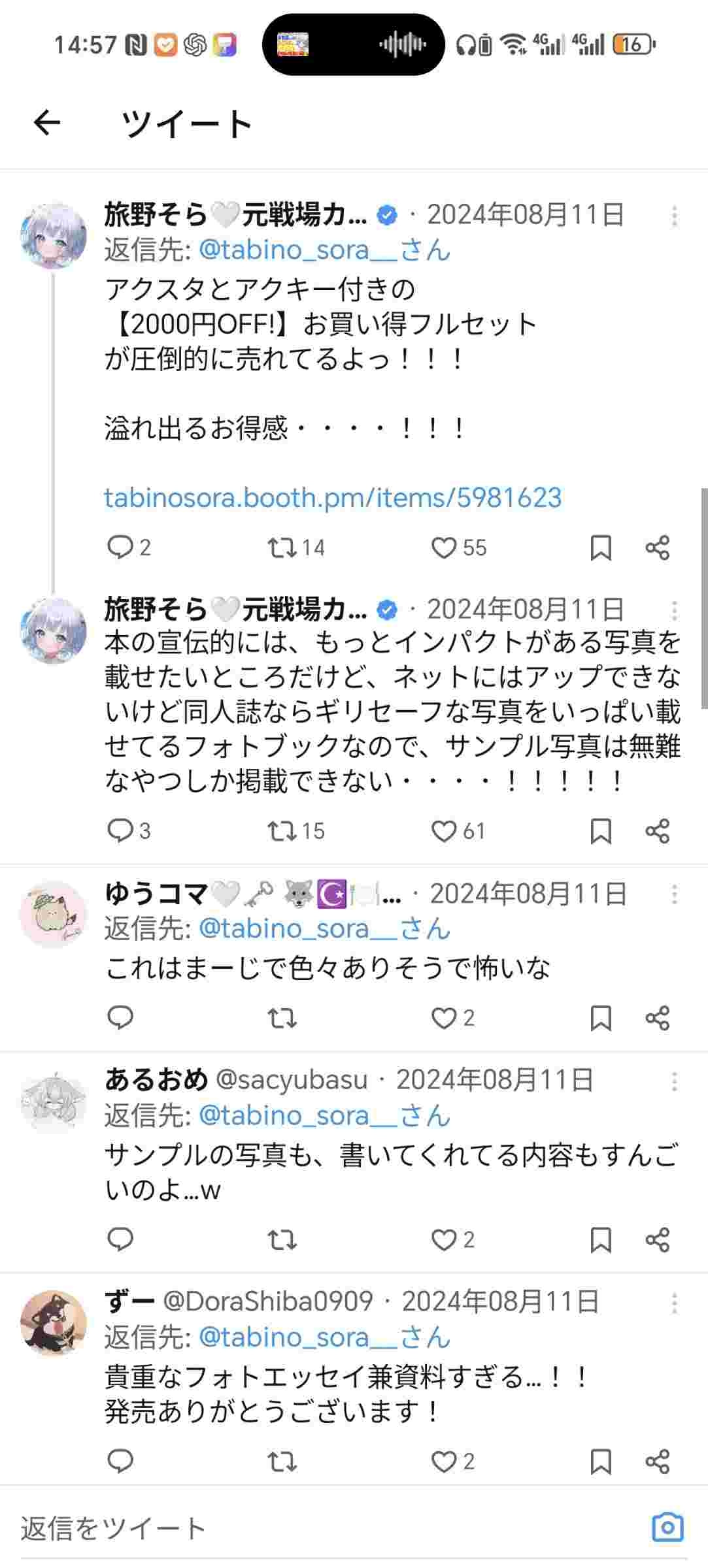Screen dimensions: 708x1568
Task: Bookmark the tweet with 61 likes
Action: point(601,831)
